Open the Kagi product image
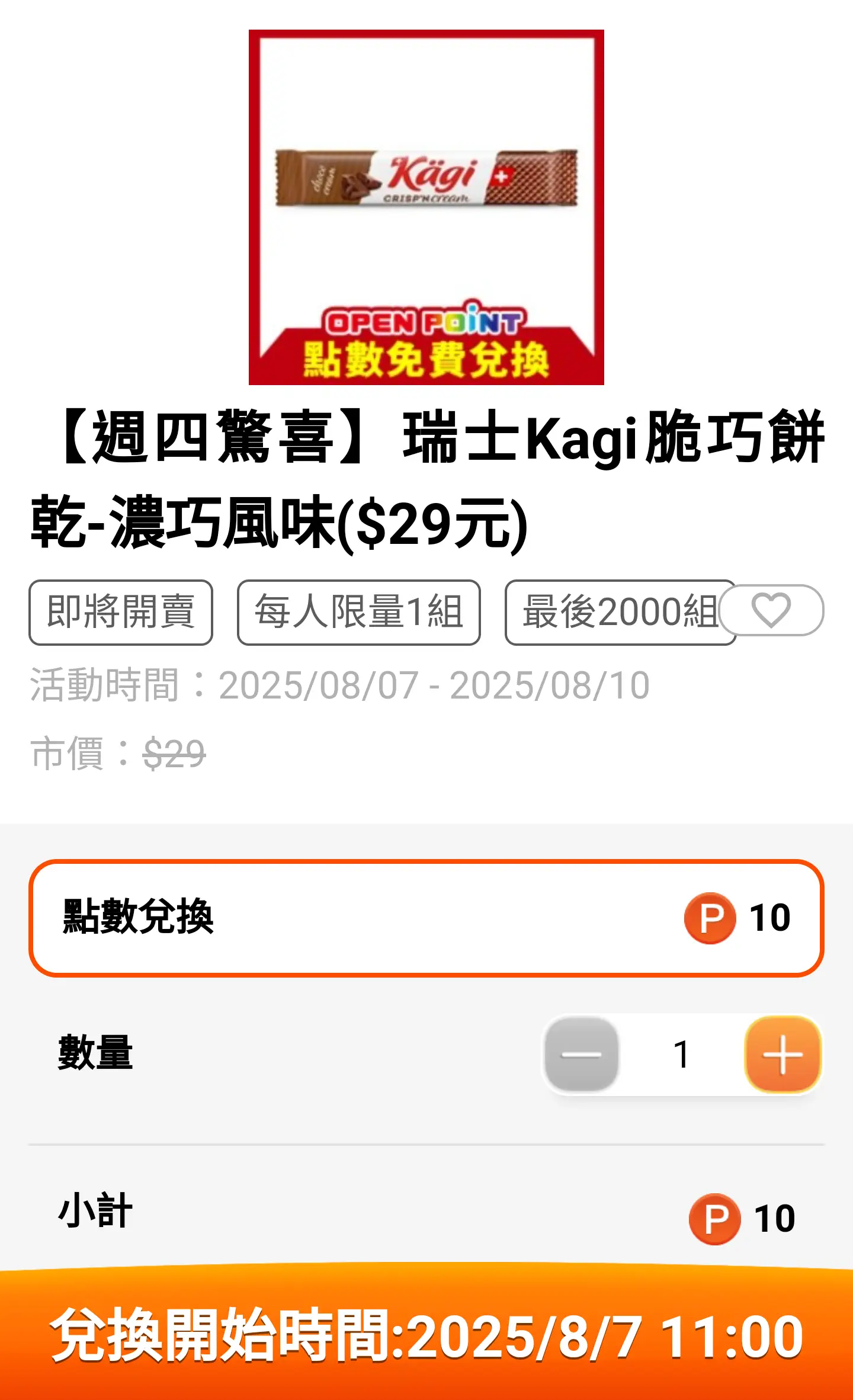Viewport: 853px width, 1400px height. tap(426, 207)
